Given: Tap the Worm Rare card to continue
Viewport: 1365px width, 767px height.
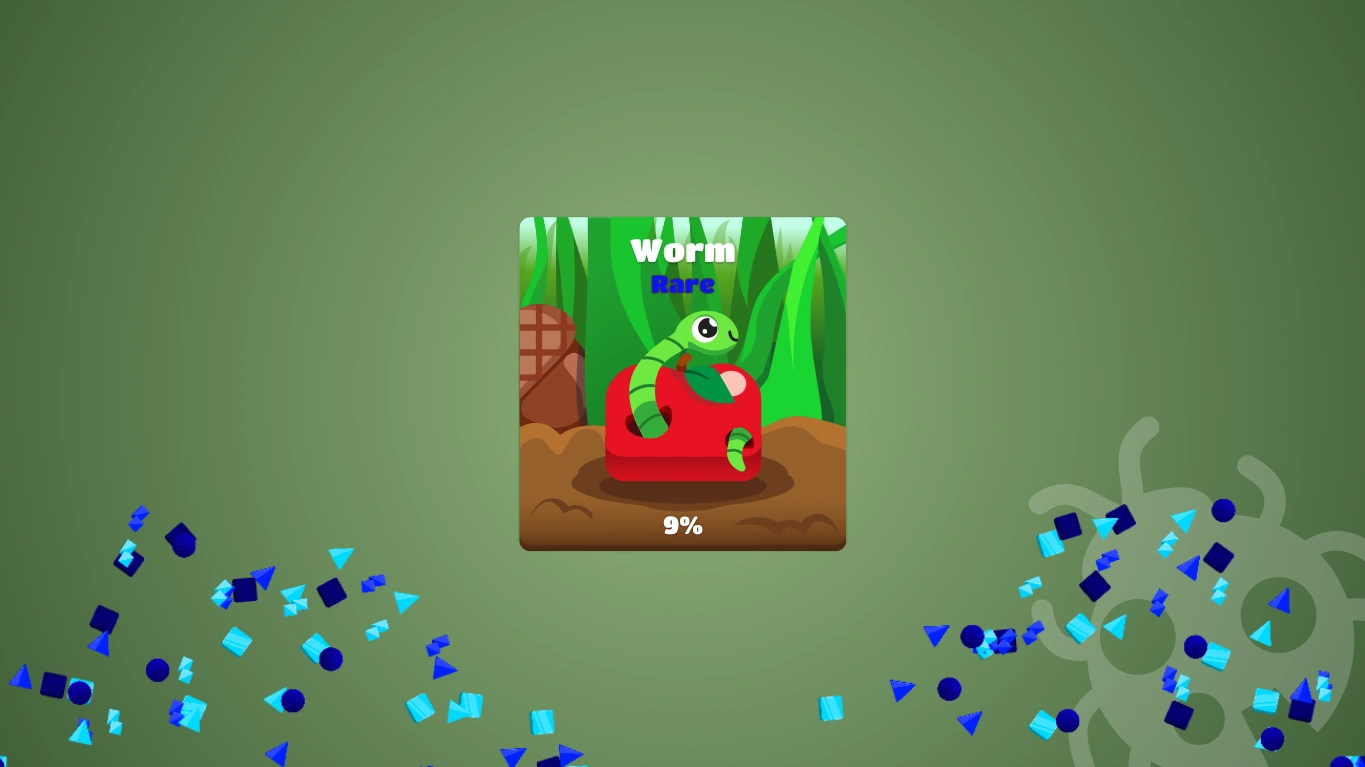Looking at the screenshot, I should (682, 384).
